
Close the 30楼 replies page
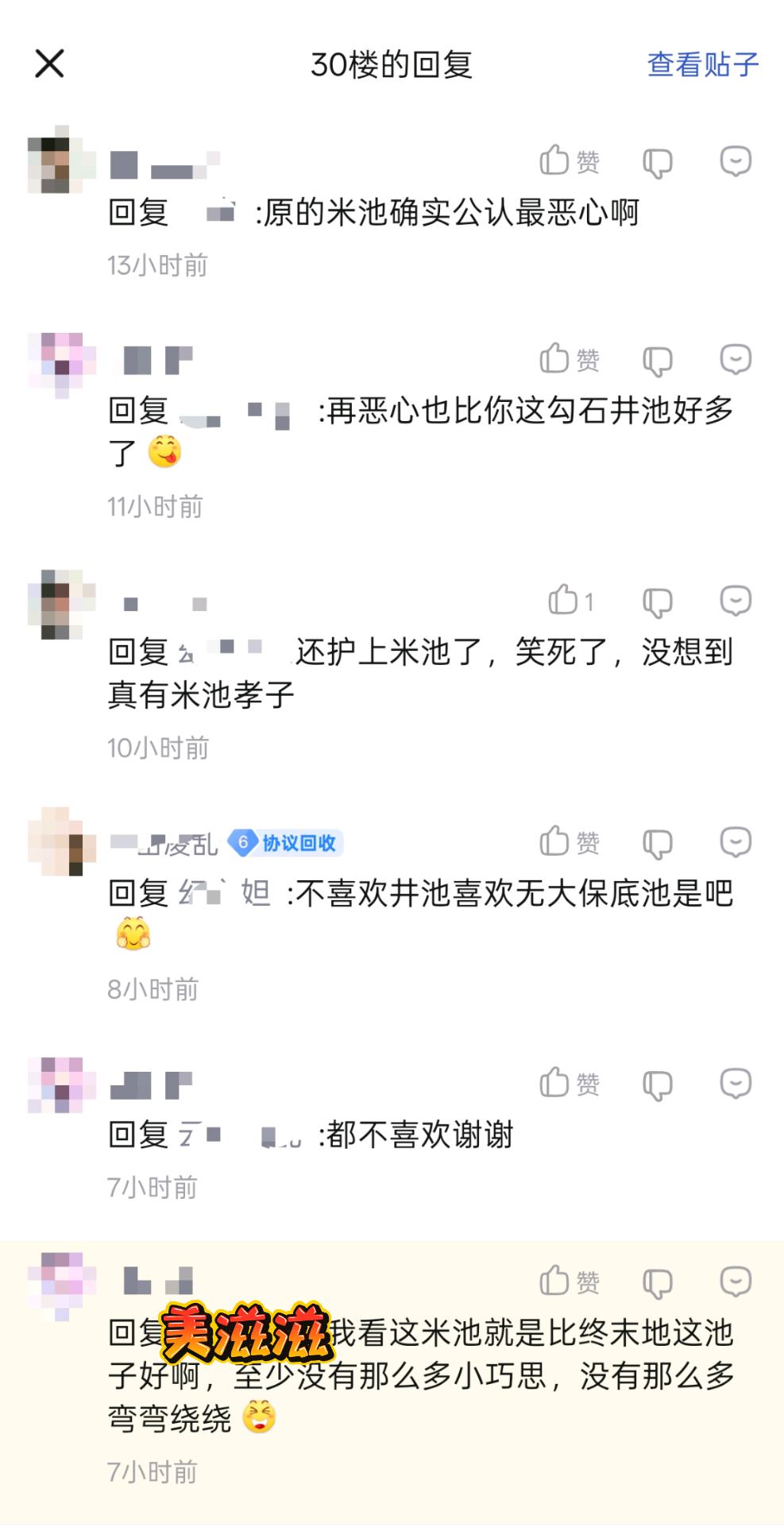pyautogui.click(x=49, y=64)
